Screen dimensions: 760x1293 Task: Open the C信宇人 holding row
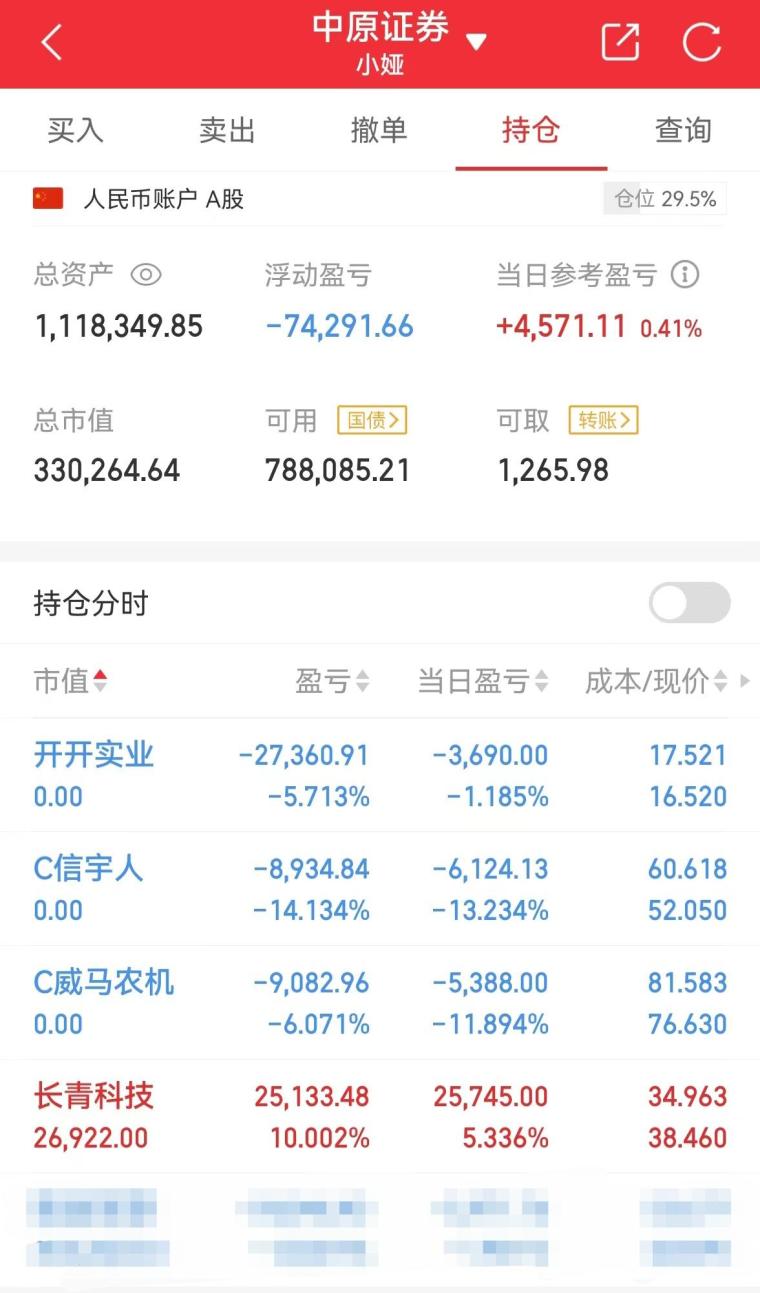pos(380,889)
